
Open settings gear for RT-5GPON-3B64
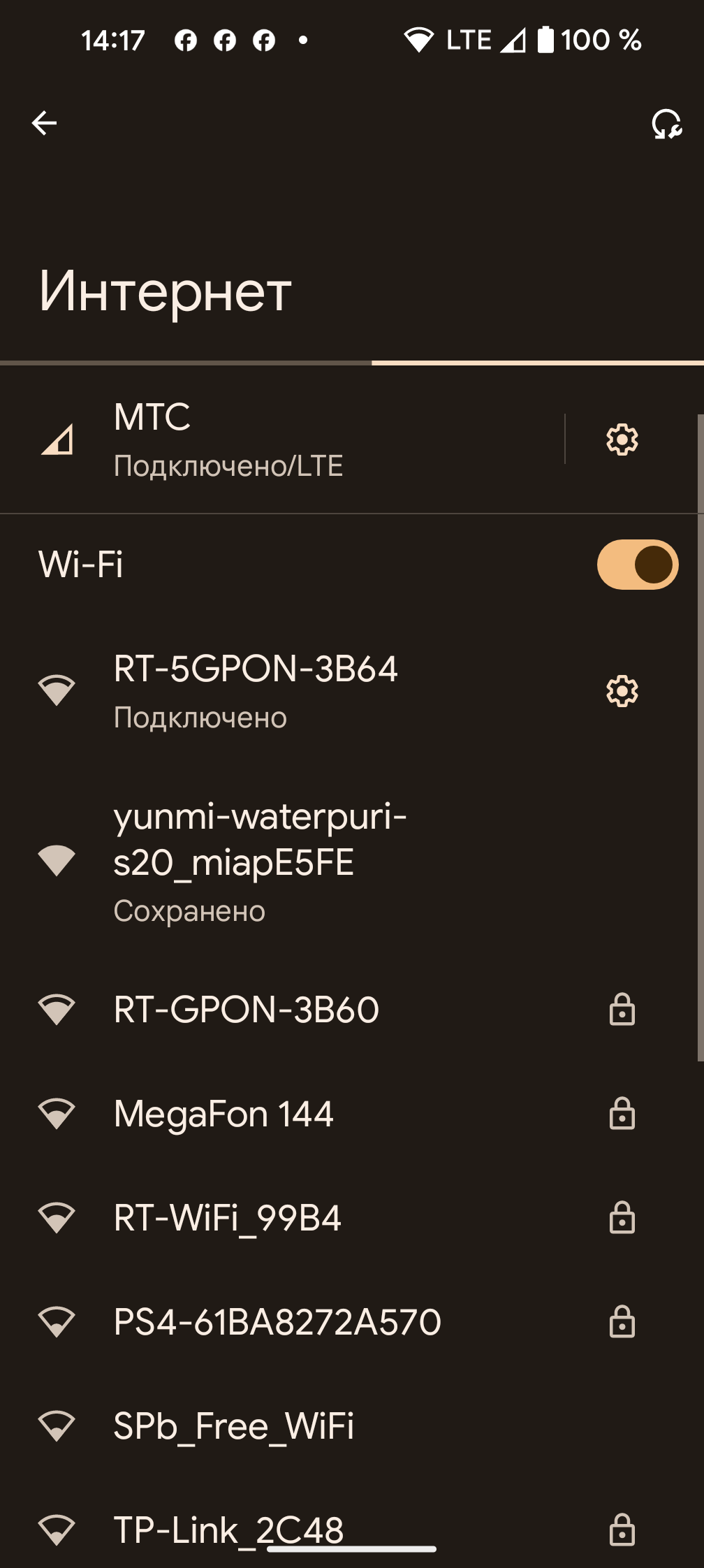[622, 691]
